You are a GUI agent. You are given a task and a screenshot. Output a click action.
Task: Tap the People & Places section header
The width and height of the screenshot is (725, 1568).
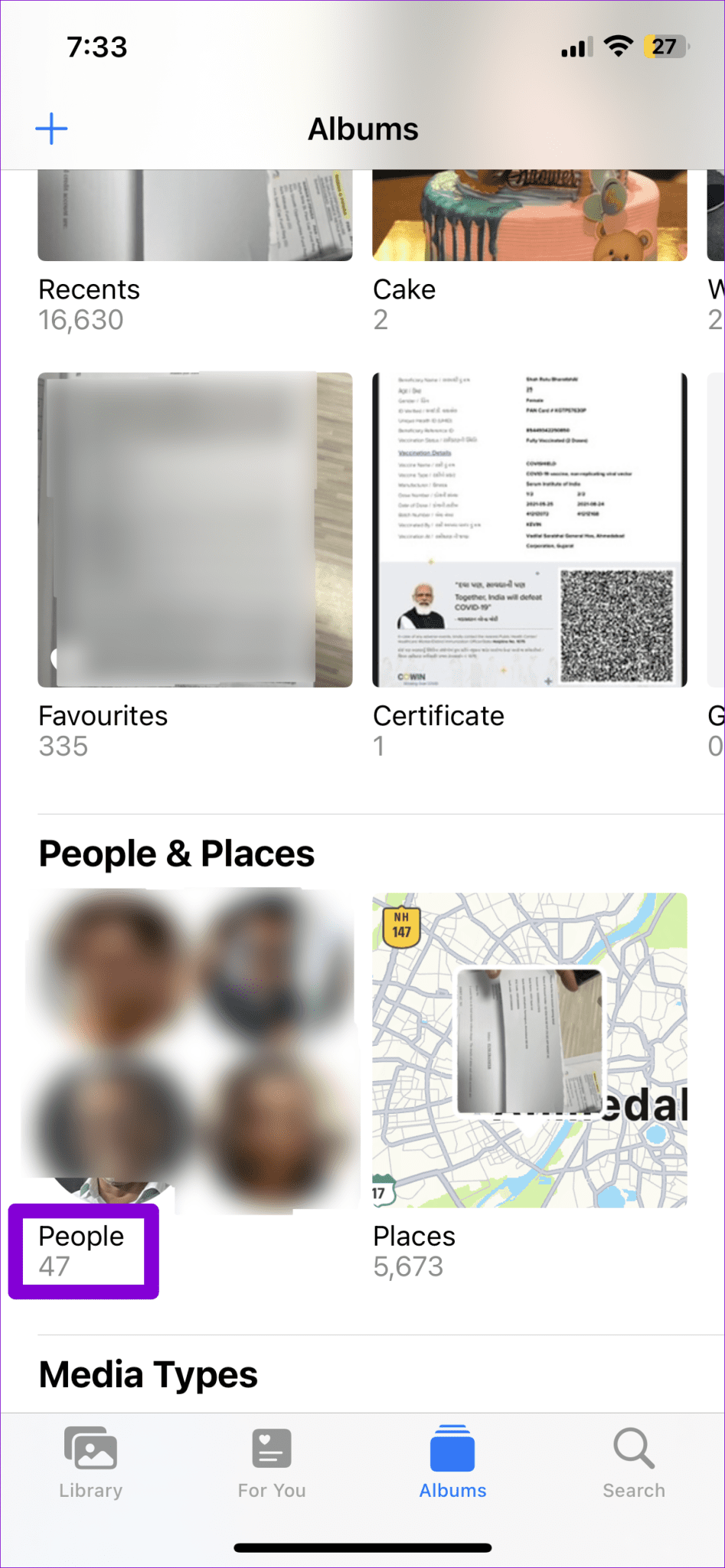[x=176, y=853]
